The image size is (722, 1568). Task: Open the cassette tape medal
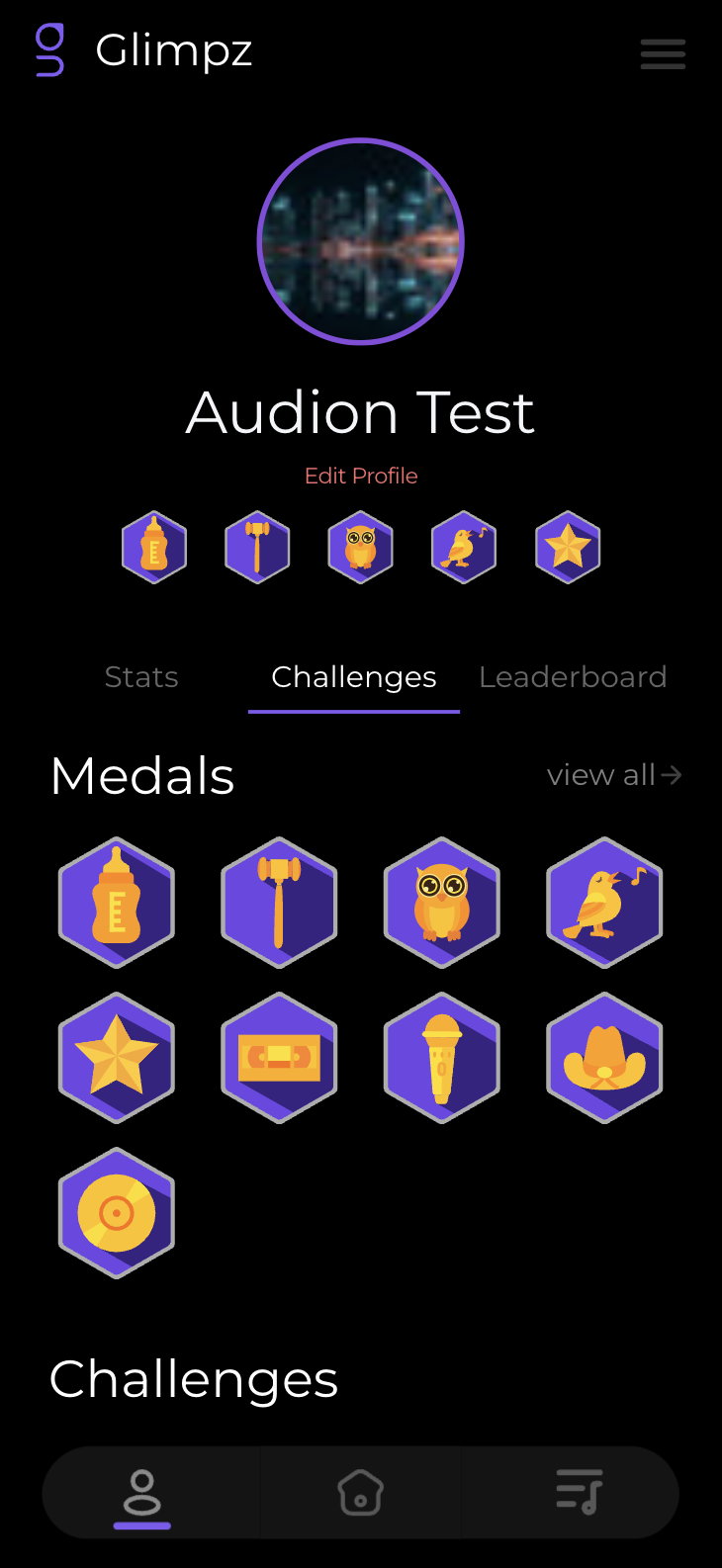point(279,1058)
